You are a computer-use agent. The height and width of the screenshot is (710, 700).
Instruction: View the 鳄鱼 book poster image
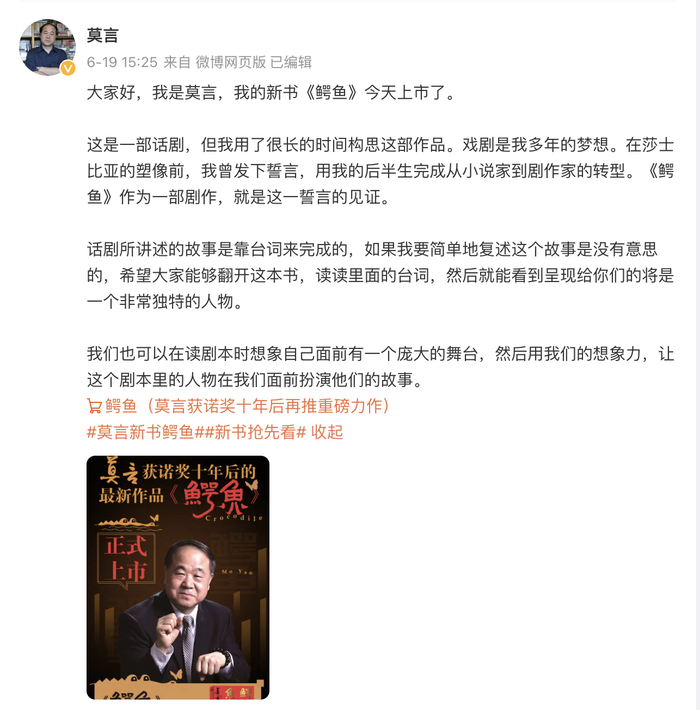point(178,577)
